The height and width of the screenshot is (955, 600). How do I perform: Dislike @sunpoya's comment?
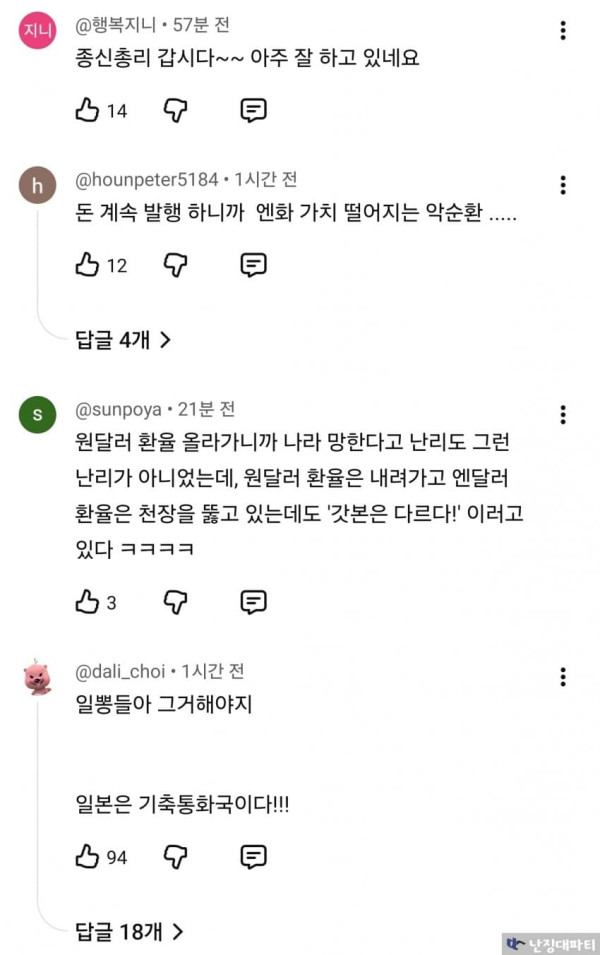pyautogui.click(x=175, y=602)
